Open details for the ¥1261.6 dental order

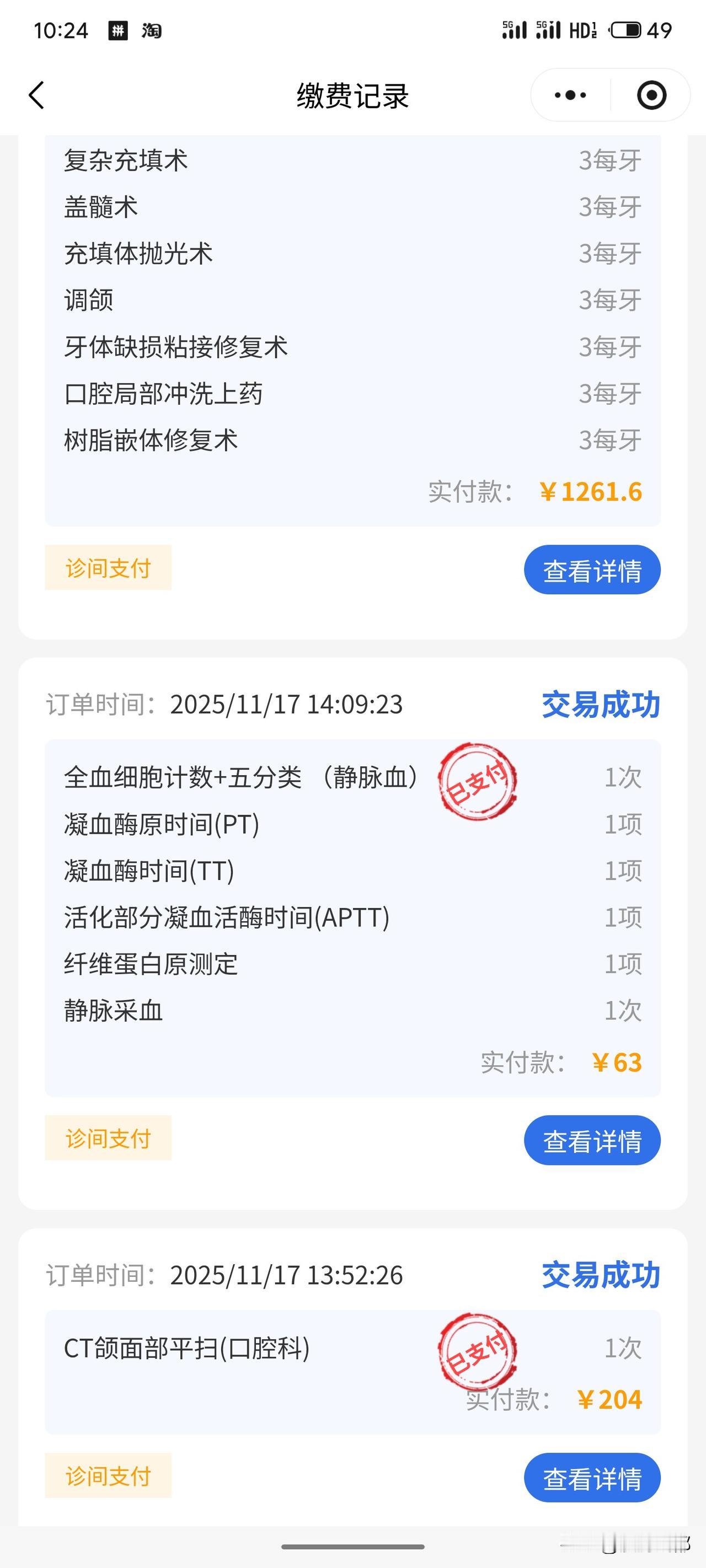click(591, 569)
